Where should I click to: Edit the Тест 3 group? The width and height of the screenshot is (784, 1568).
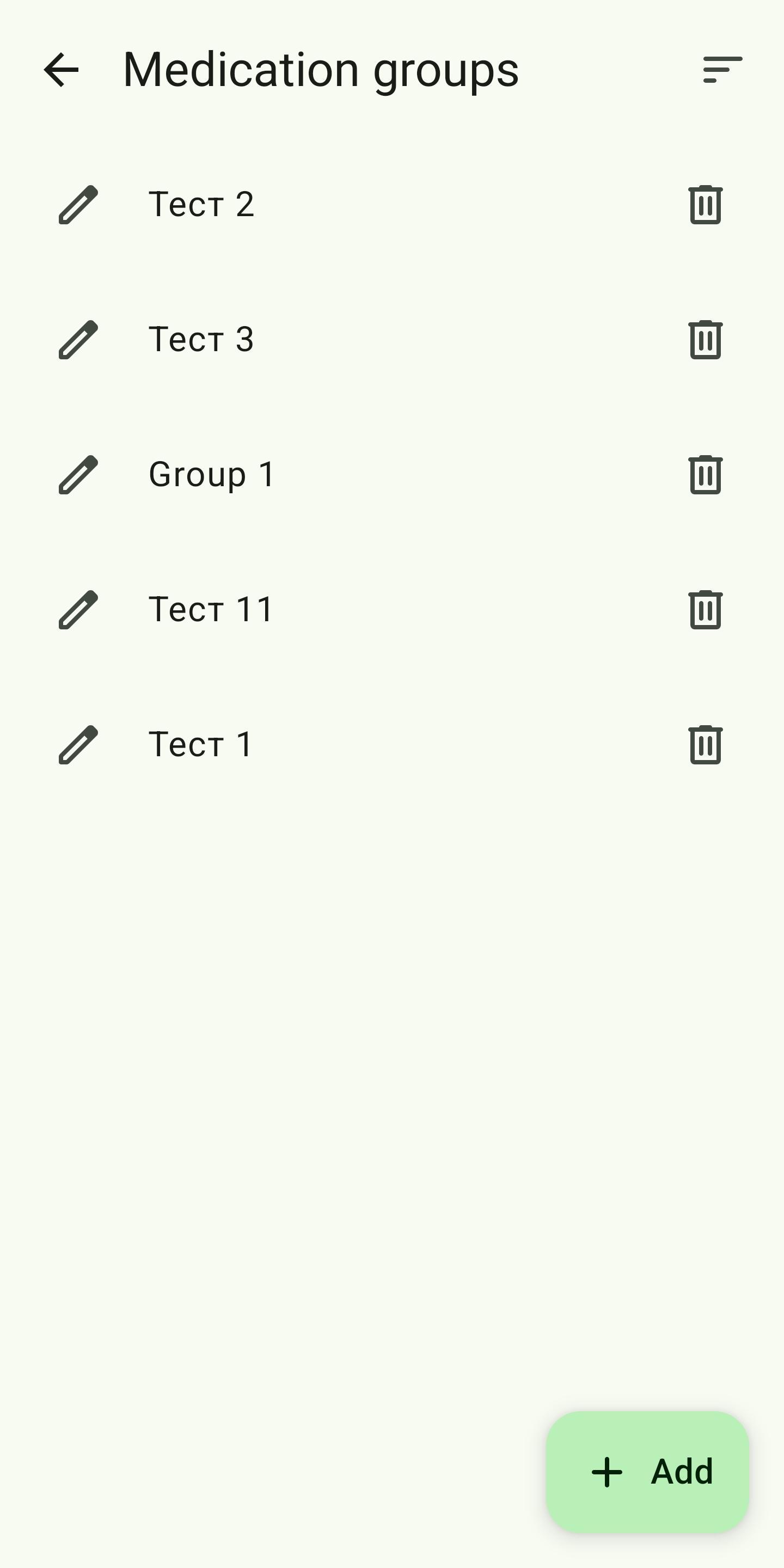(78, 340)
